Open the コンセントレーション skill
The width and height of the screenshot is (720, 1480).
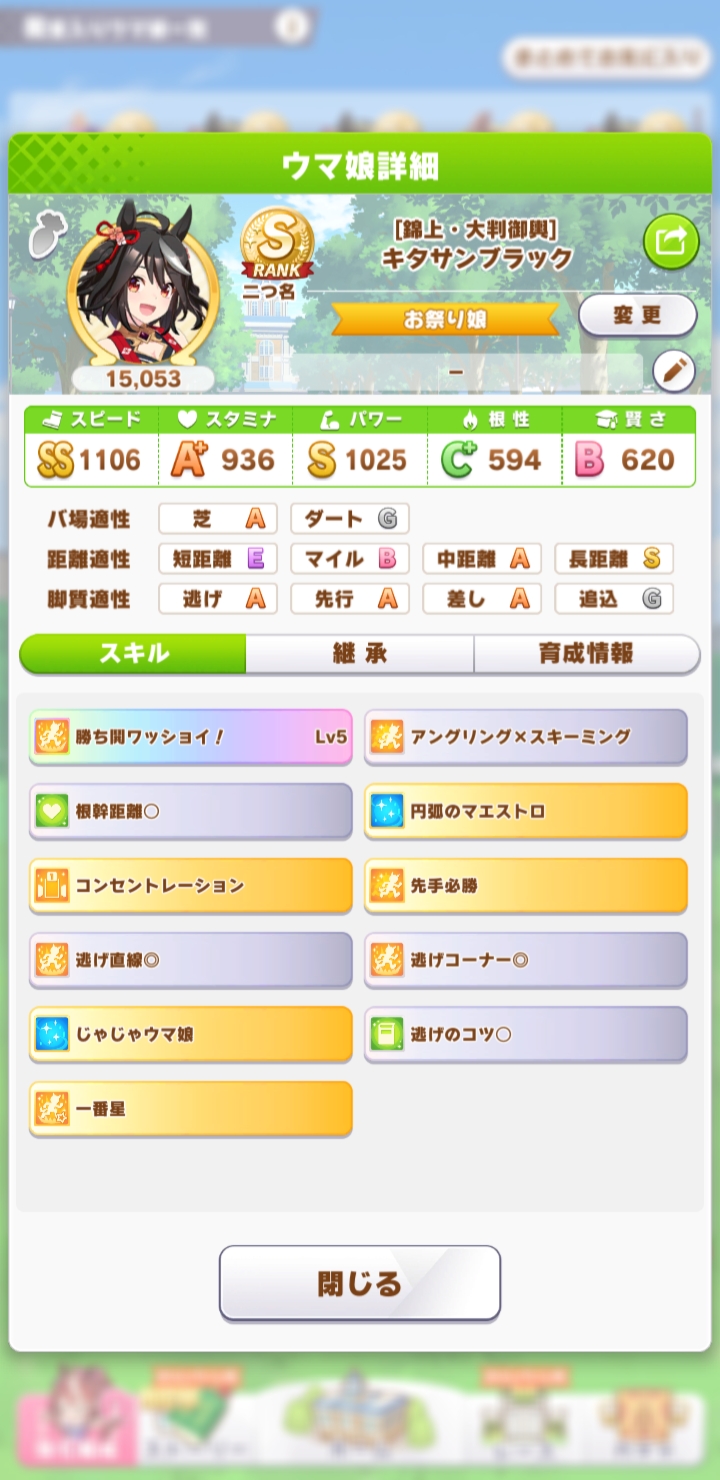[x=190, y=885]
